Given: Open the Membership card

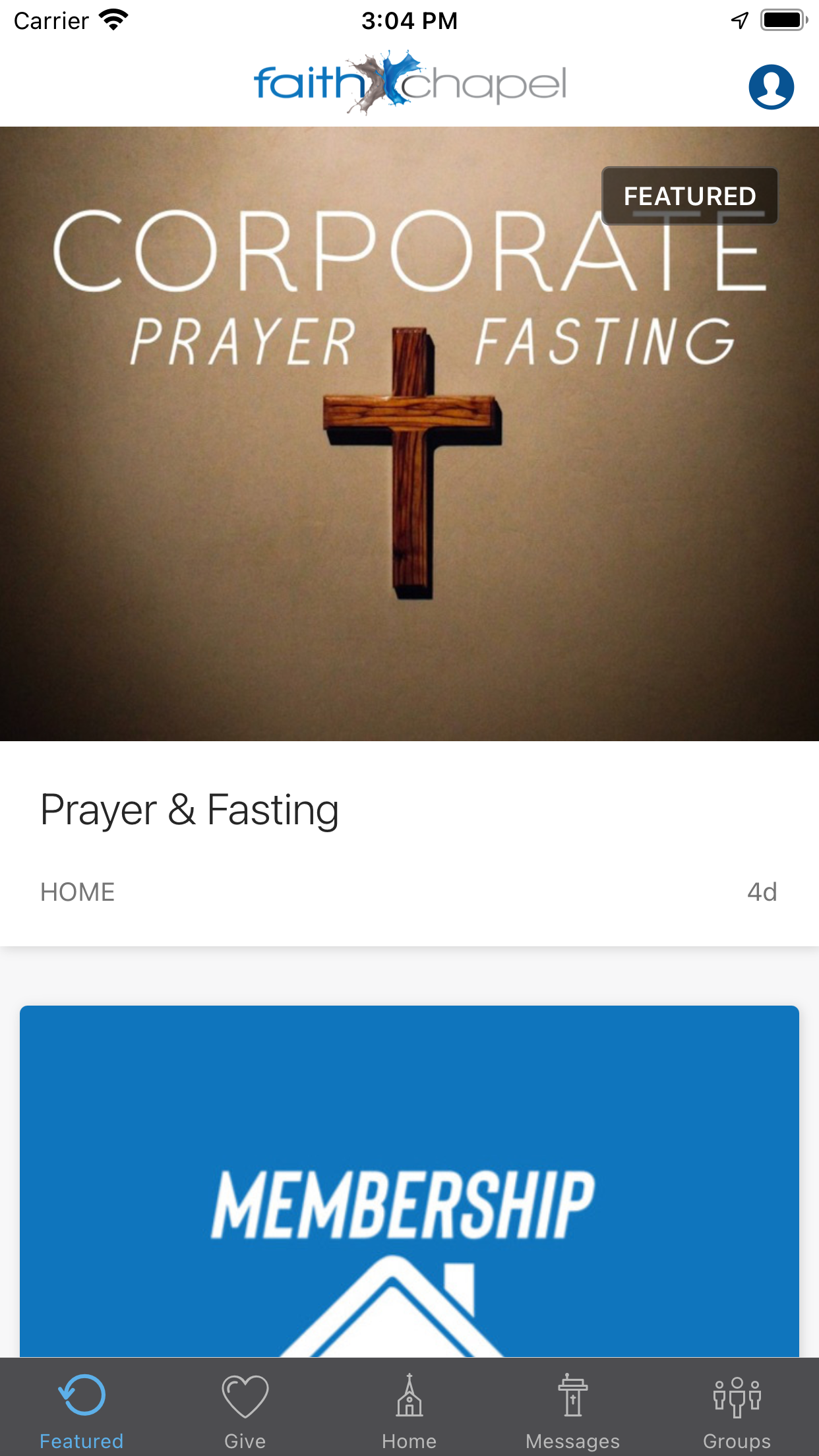Looking at the screenshot, I should point(409,1181).
